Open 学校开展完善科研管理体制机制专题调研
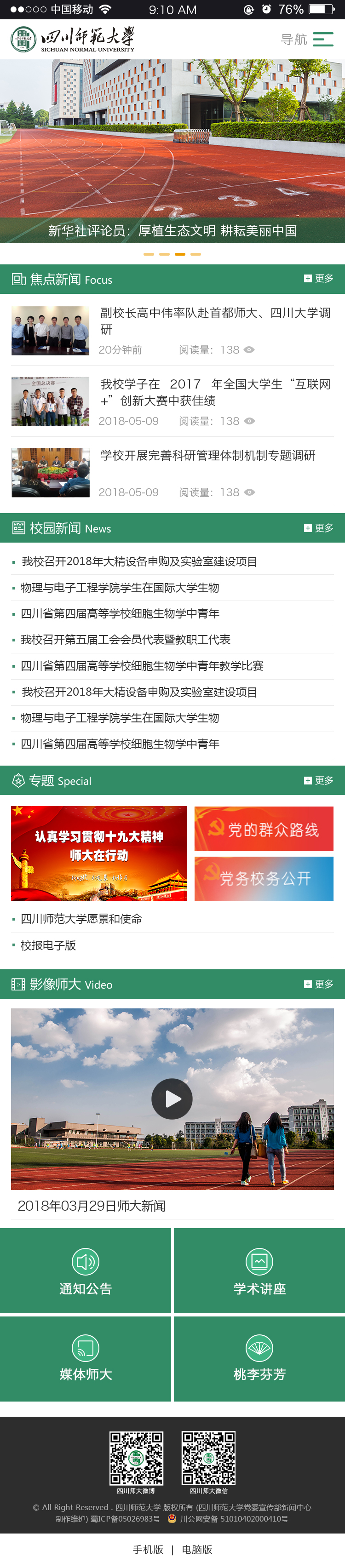Viewport: 345px width, 1568px height. [x=207, y=455]
